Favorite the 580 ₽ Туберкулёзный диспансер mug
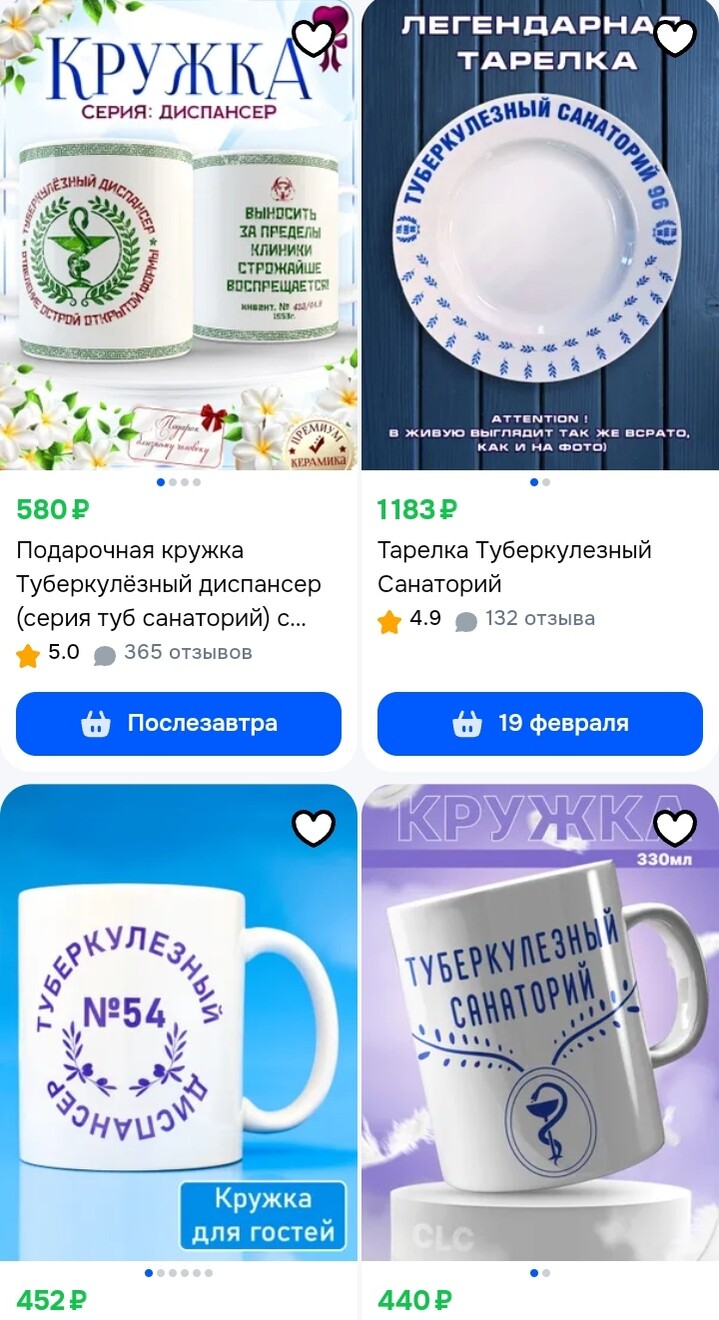719x1320 pixels. pyautogui.click(x=313, y=38)
